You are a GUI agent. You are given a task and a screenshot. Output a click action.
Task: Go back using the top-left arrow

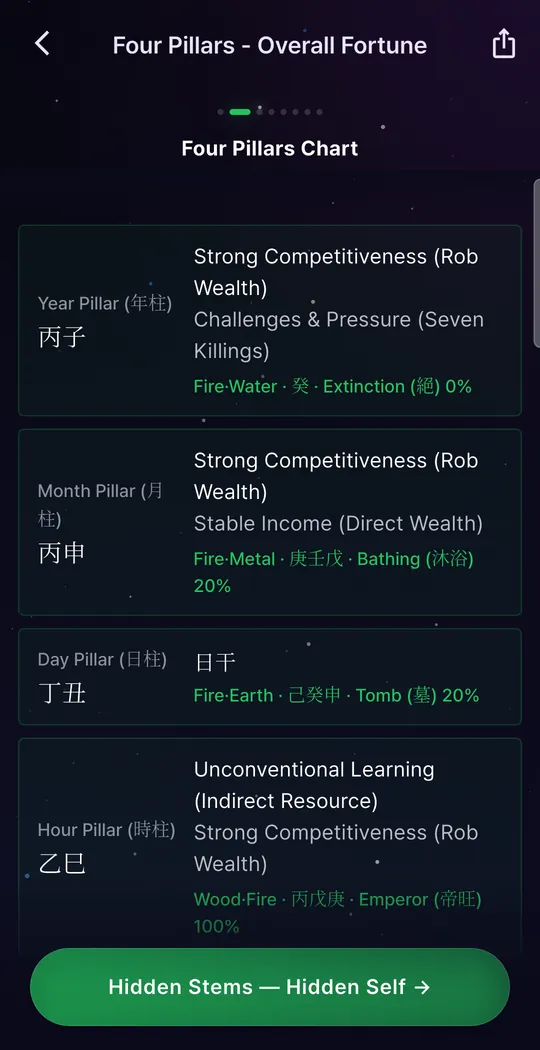(x=42, y=44)
